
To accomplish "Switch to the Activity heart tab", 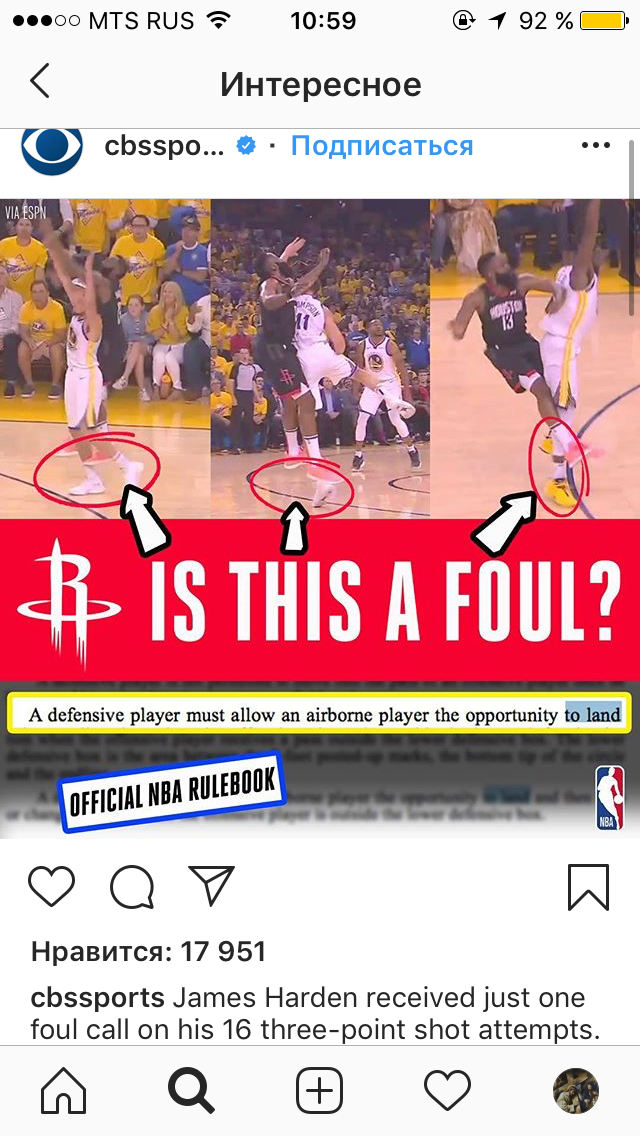I will point(447,1090).
